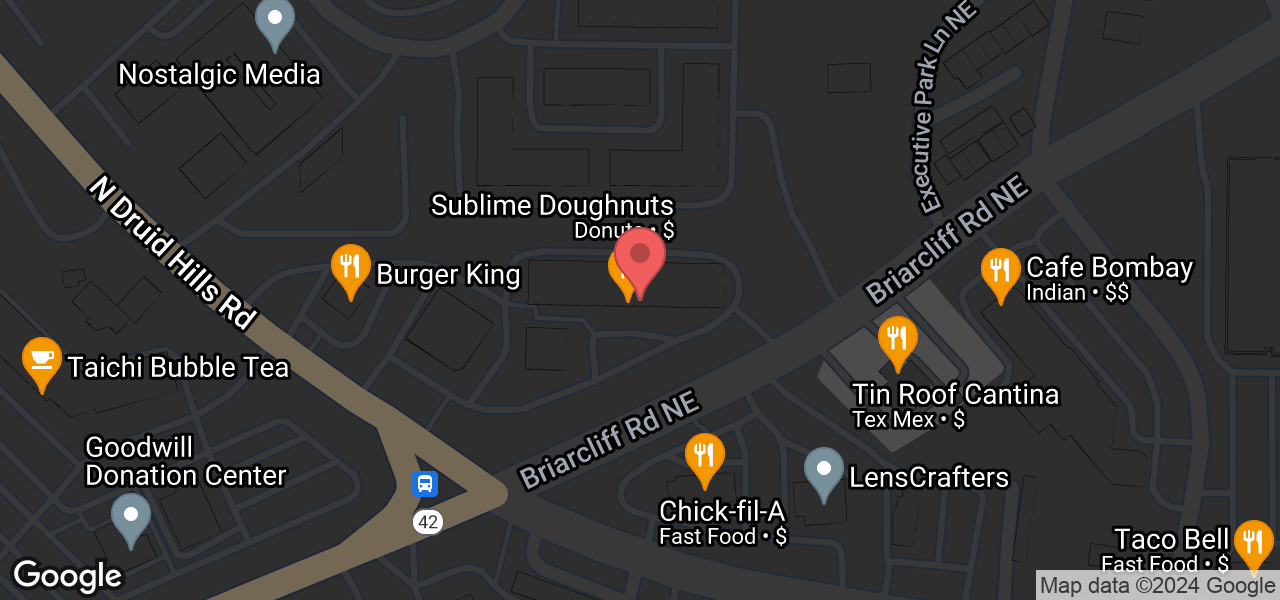1280x600 pixels.
Task: Open Tin Roof Cantina place marker
Action: point(897,339)
